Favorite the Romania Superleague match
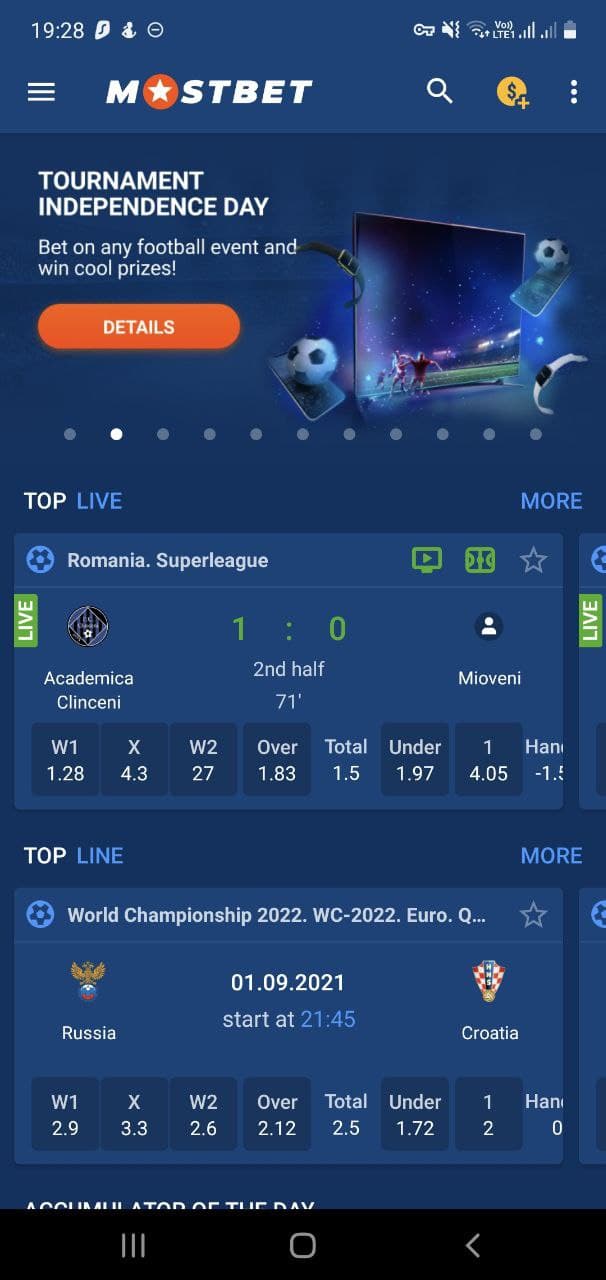The width and height of the screenshot is (606, 1280). 534,560
